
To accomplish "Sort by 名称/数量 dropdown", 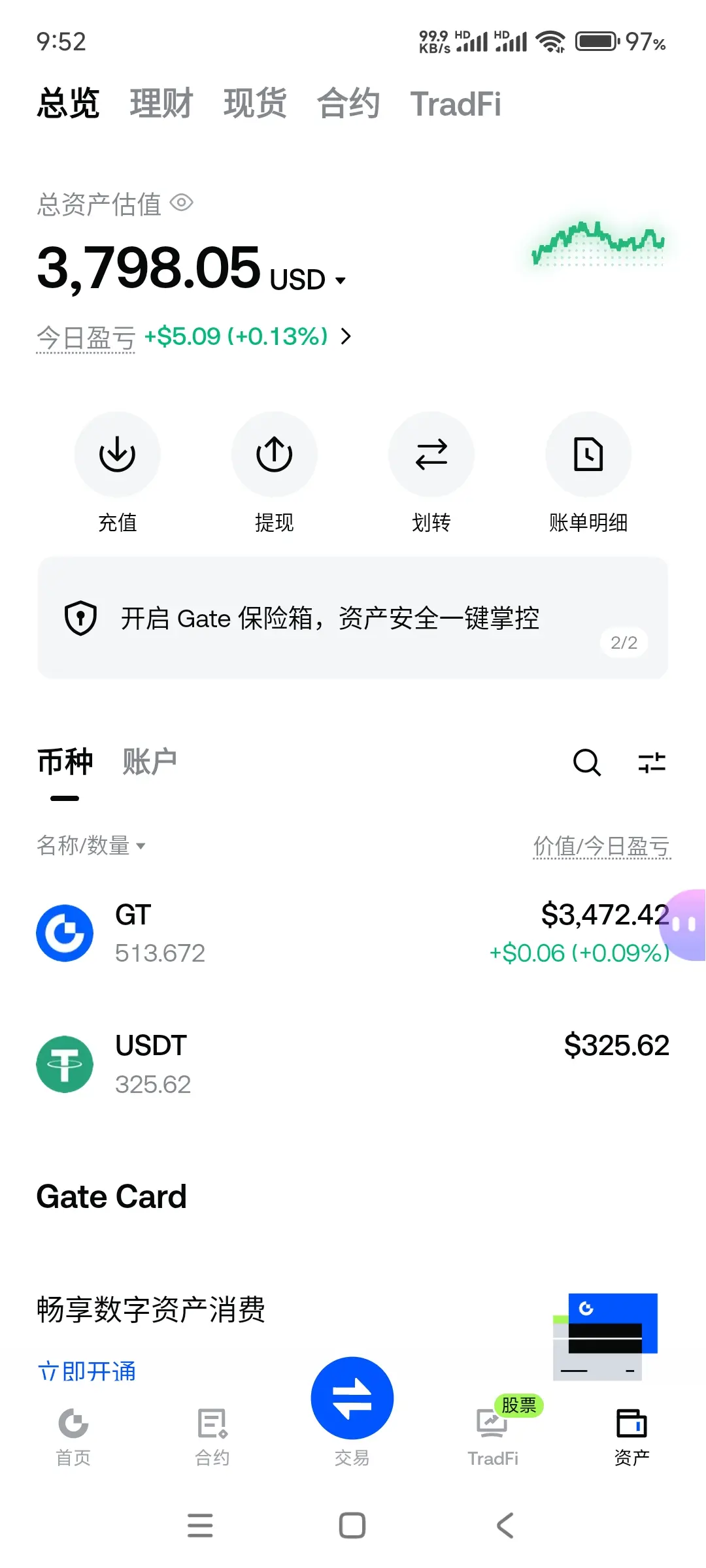I will click(91, 845).
